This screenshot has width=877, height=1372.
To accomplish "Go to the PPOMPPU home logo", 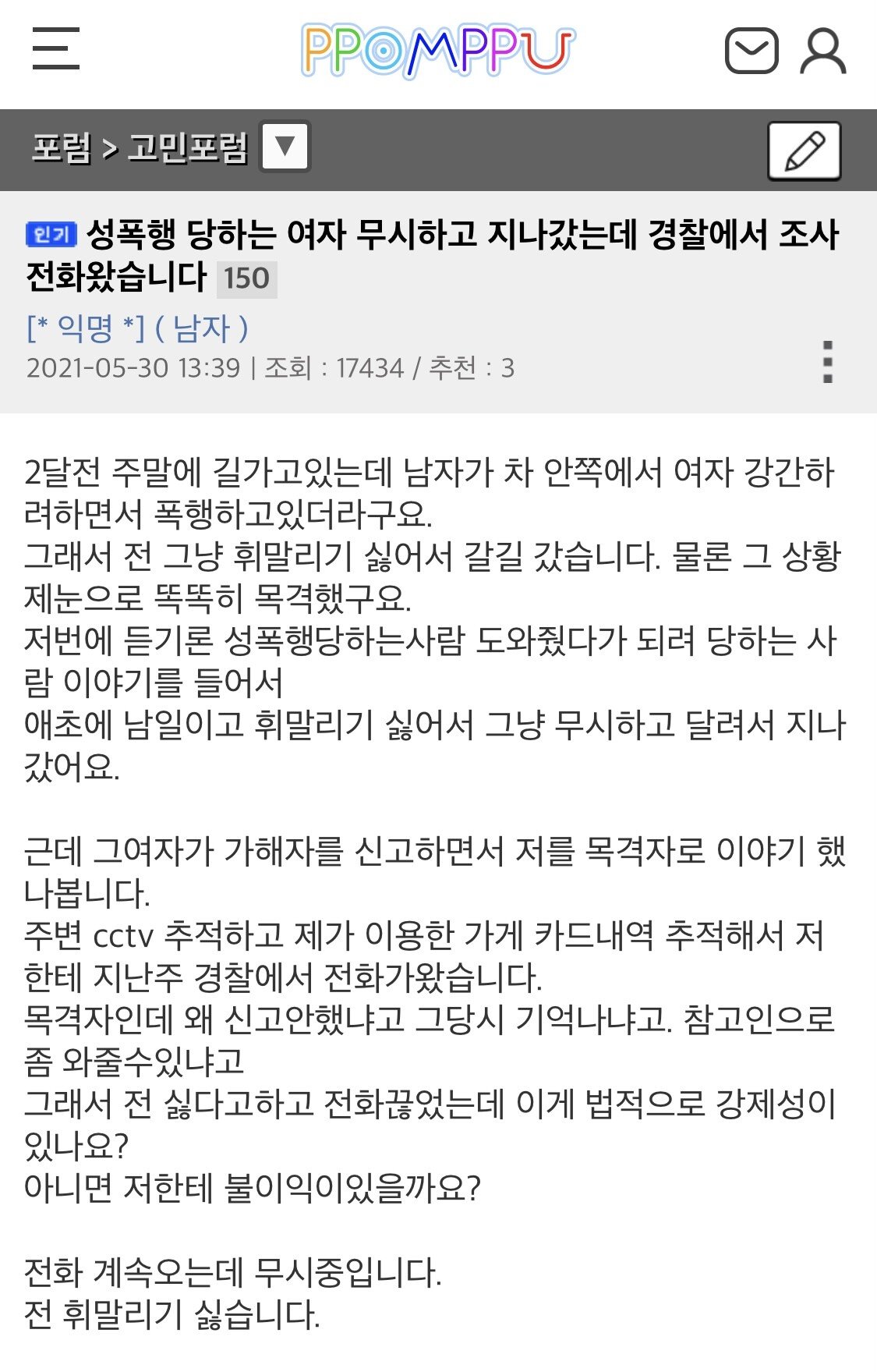I will point(438,51).
